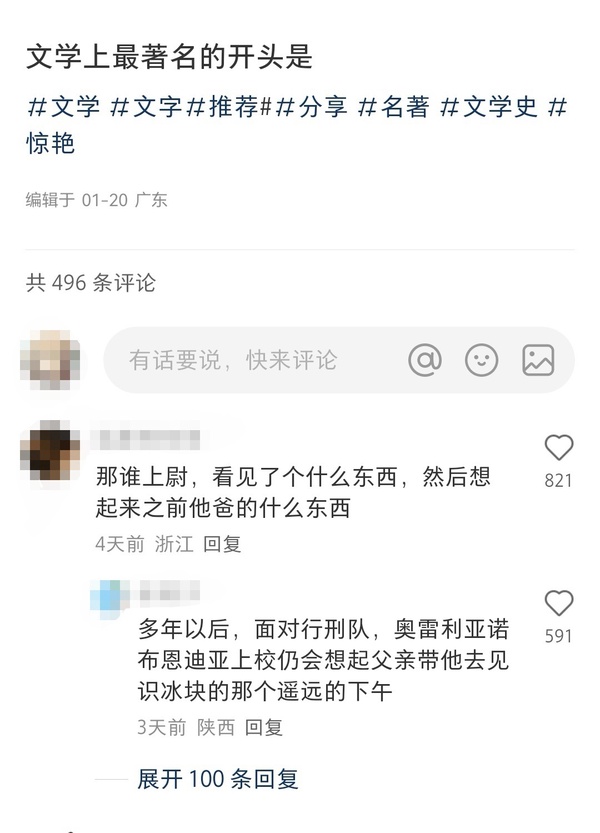Reply to the 陕西 comment

point(264,727)
